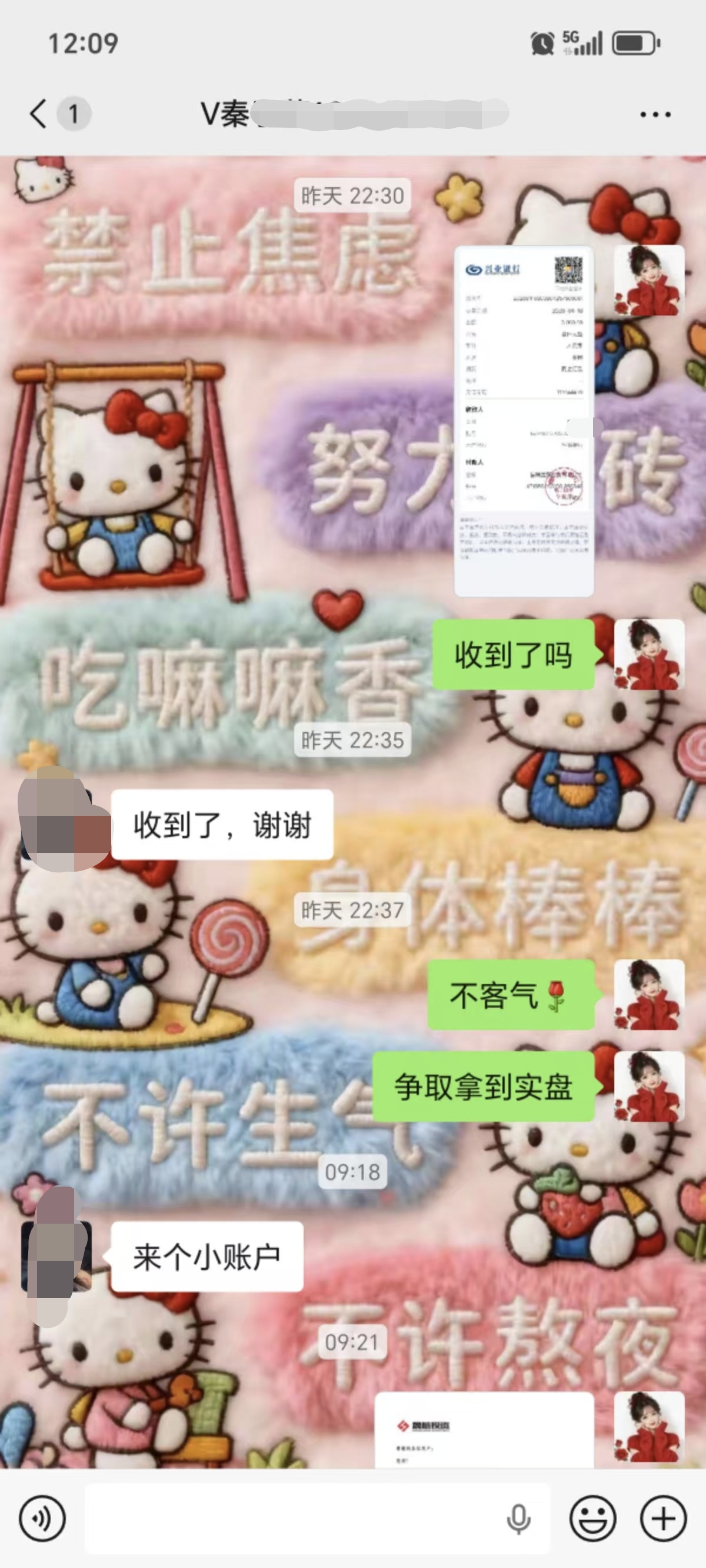The image size is (706, 1568).
Task: Open the document image sent at 09:21
Action: 484,1430
